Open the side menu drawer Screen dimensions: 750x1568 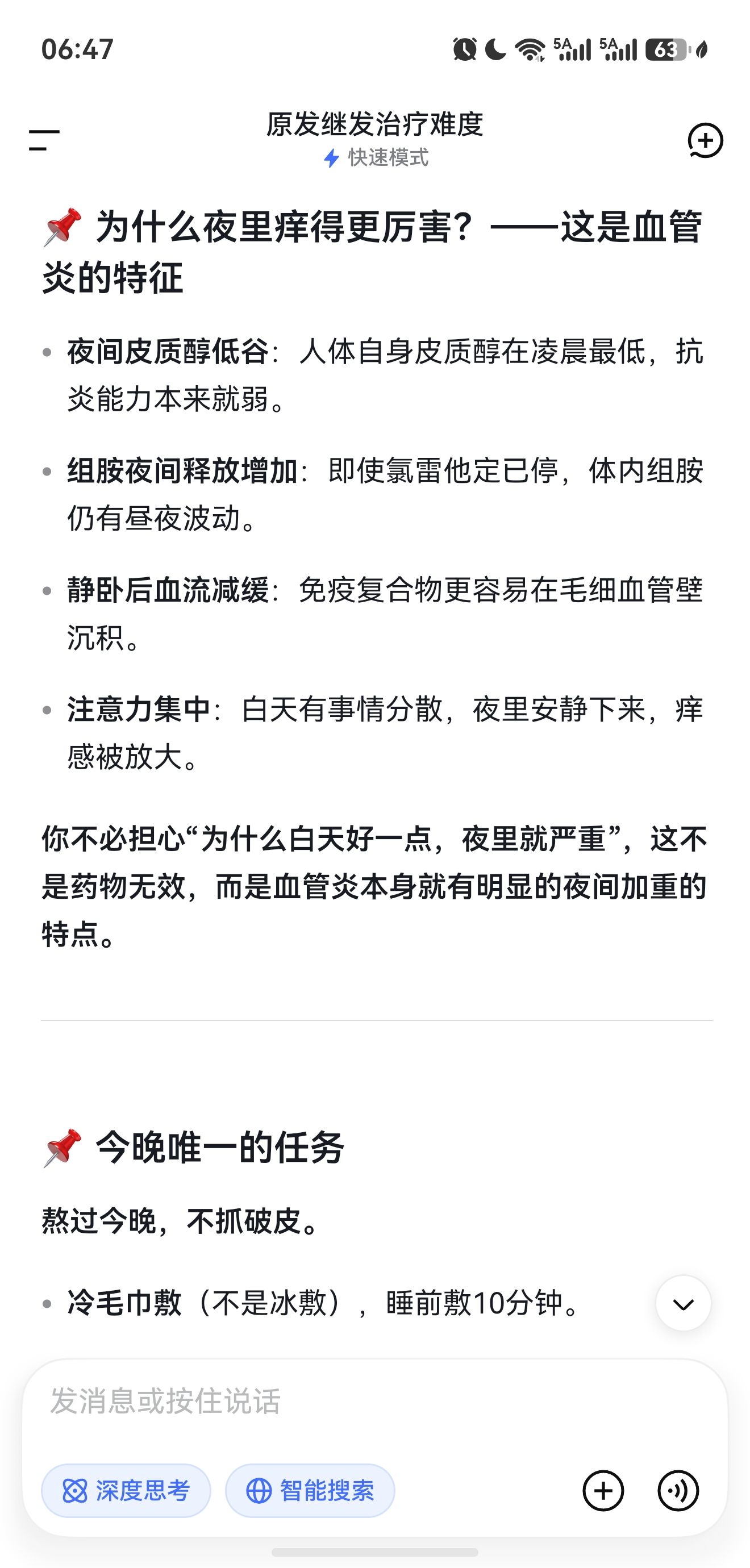pyautogui.click(x=44, y=141)
